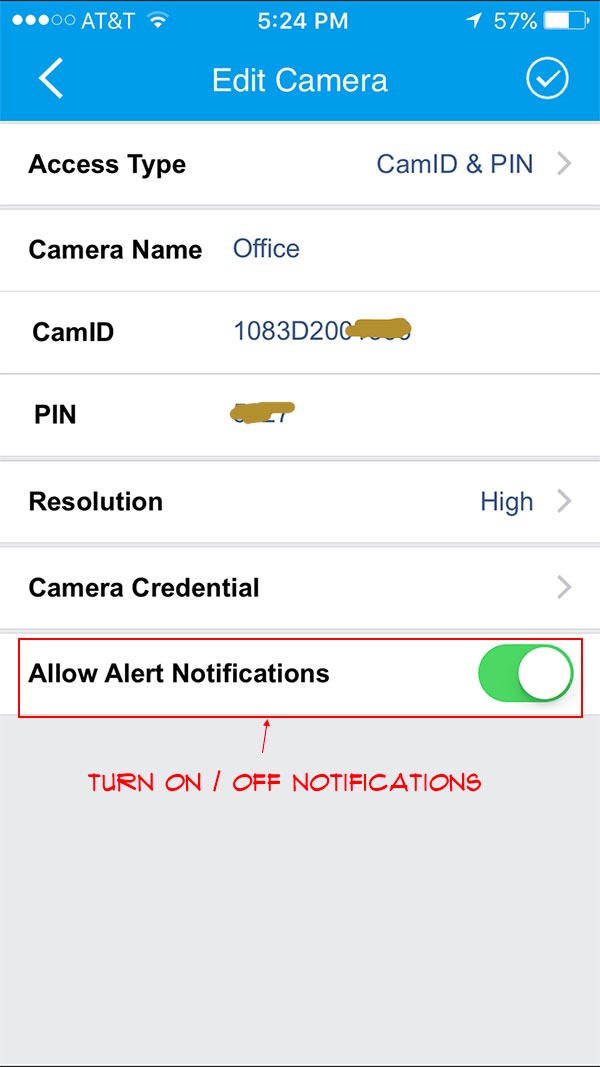Open Camera Credential settings

[300, 587]
